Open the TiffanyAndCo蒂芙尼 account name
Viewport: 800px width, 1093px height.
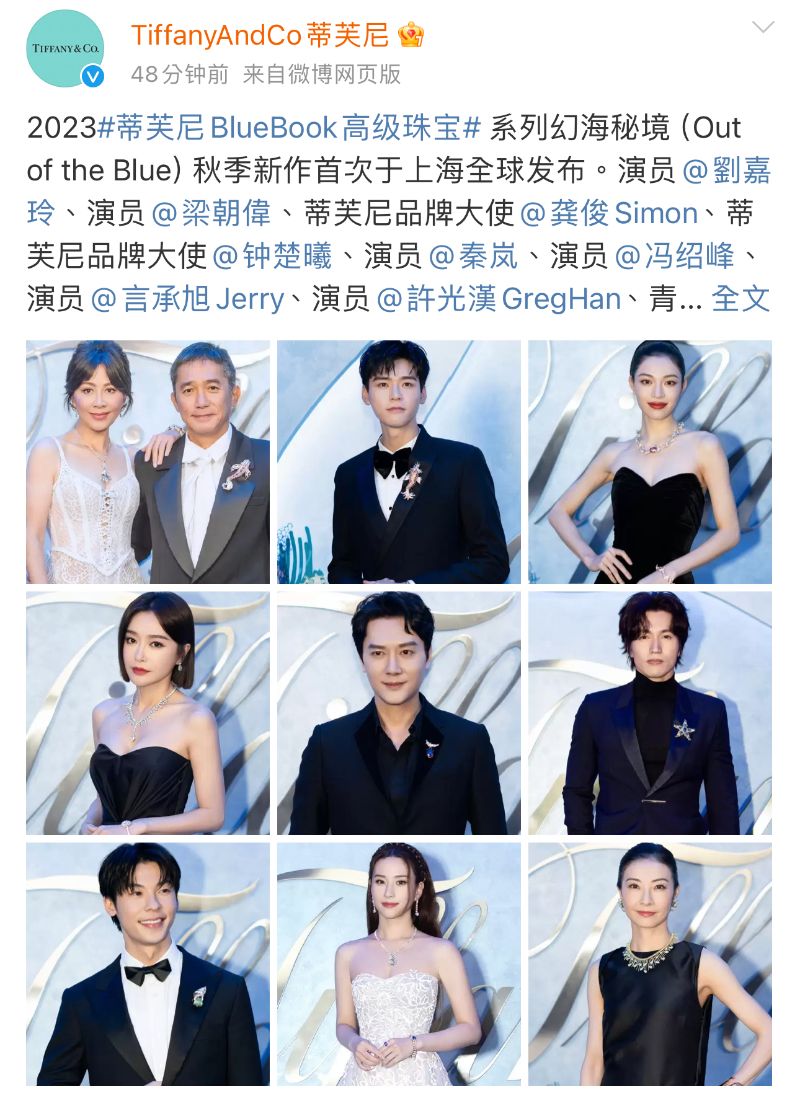tap(260, 35)
